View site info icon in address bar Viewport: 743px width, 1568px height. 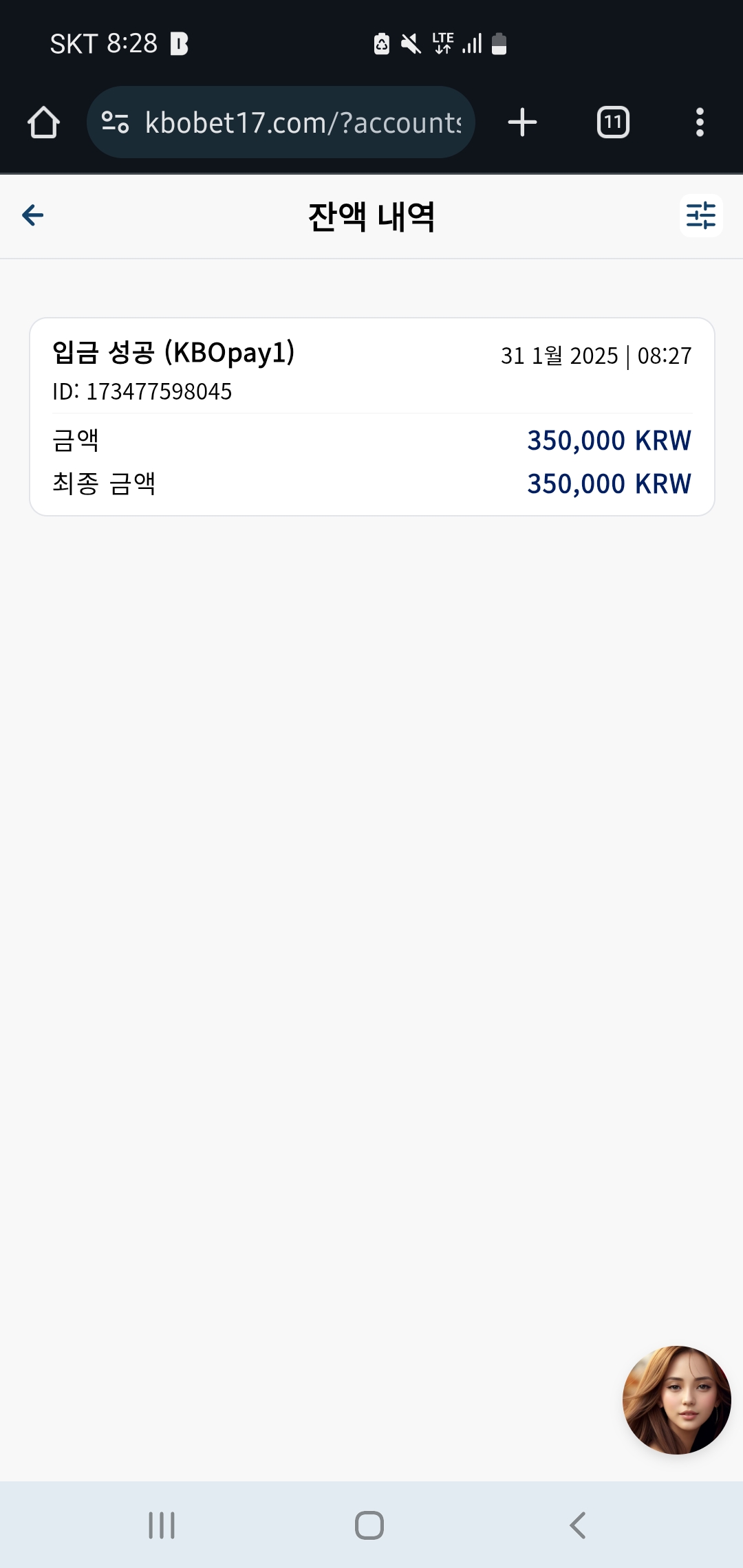point(115,122)
